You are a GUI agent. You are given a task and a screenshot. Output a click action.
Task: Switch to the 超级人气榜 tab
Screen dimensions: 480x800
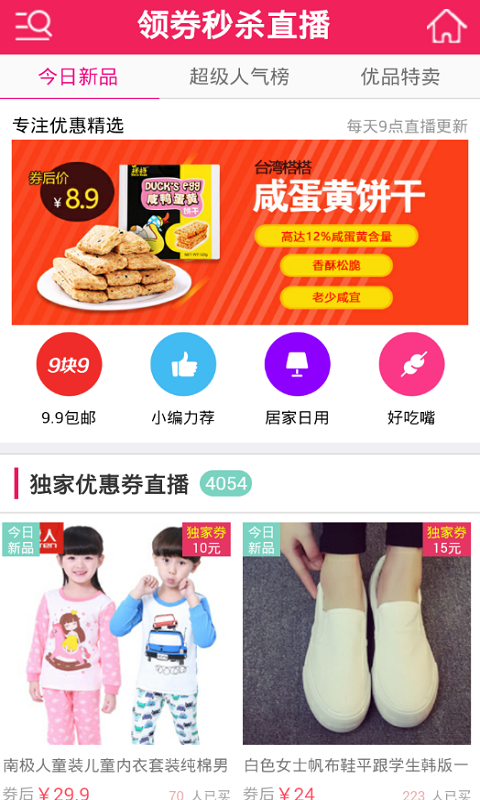click(x=239, y=77)
